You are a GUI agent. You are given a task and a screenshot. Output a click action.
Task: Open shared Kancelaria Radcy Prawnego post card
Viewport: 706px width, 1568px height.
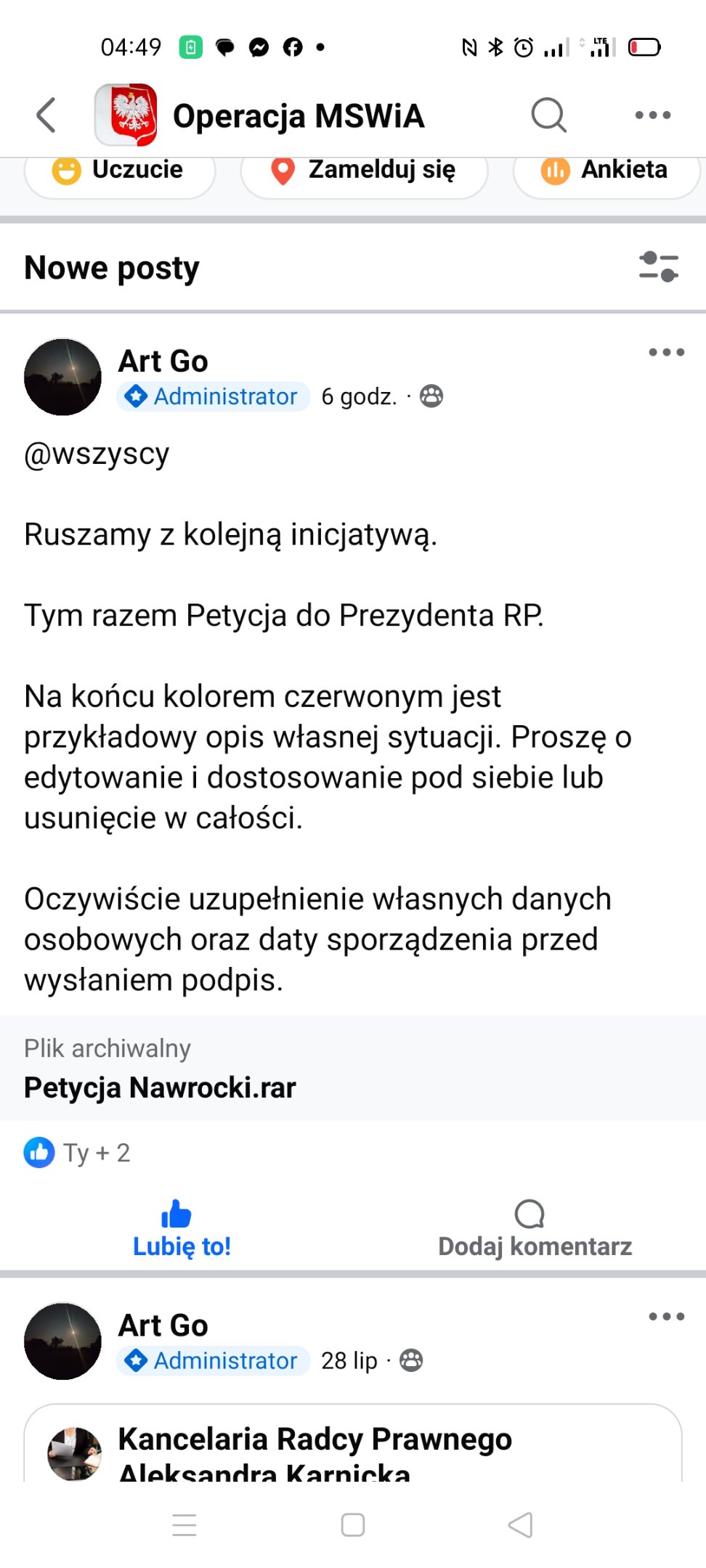pyautogui.click(x=353, y=1443)
